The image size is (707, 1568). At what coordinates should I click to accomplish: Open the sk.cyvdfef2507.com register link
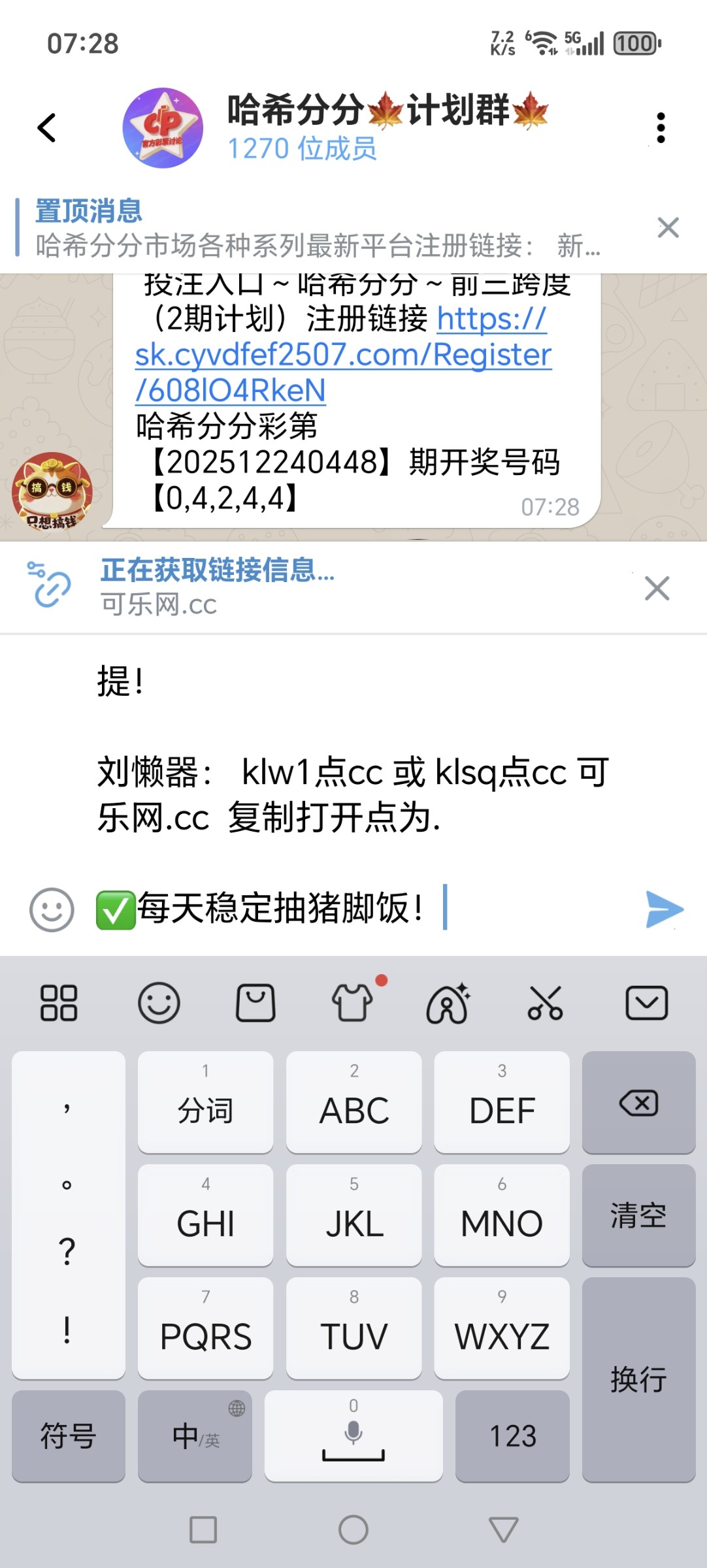342,355
